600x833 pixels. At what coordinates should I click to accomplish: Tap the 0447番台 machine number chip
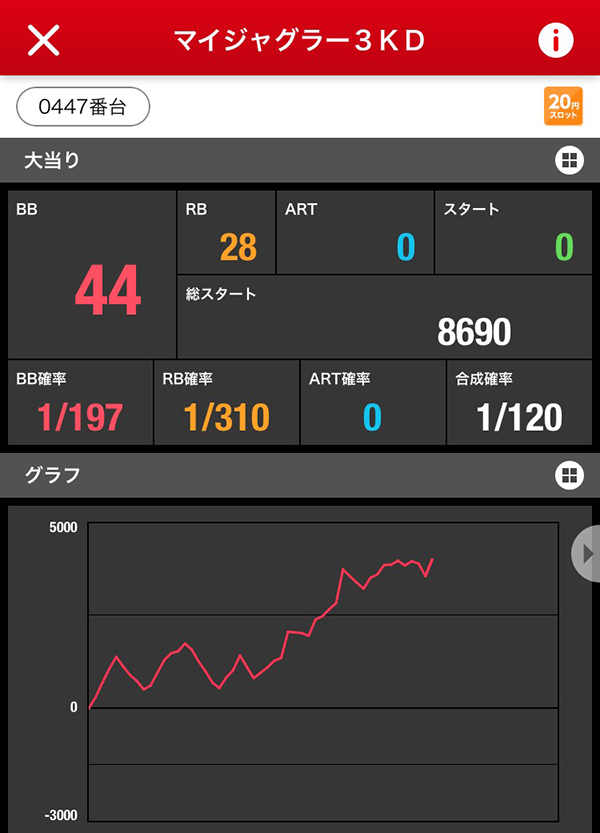[x=83, y=106]
